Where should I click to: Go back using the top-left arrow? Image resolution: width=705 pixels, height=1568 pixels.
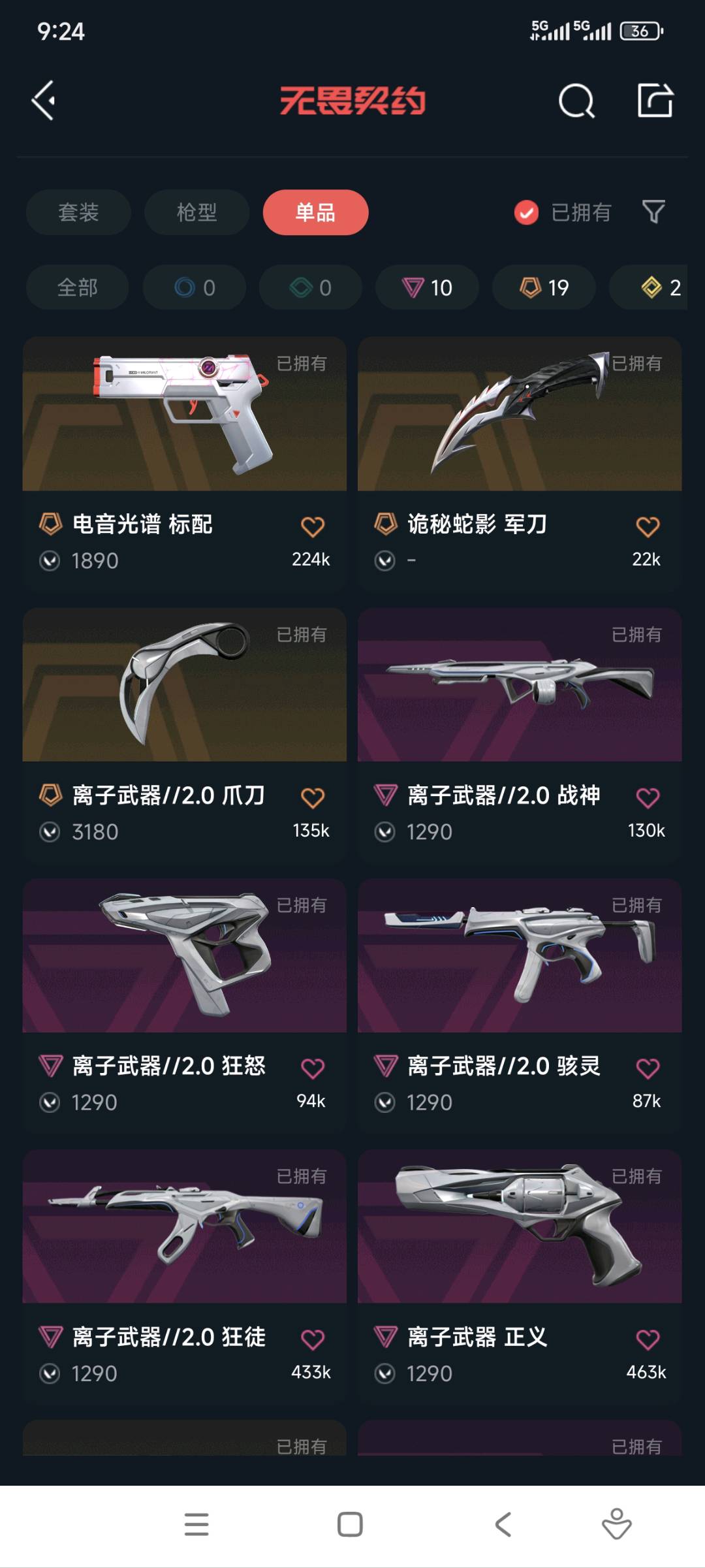point(44,101)
